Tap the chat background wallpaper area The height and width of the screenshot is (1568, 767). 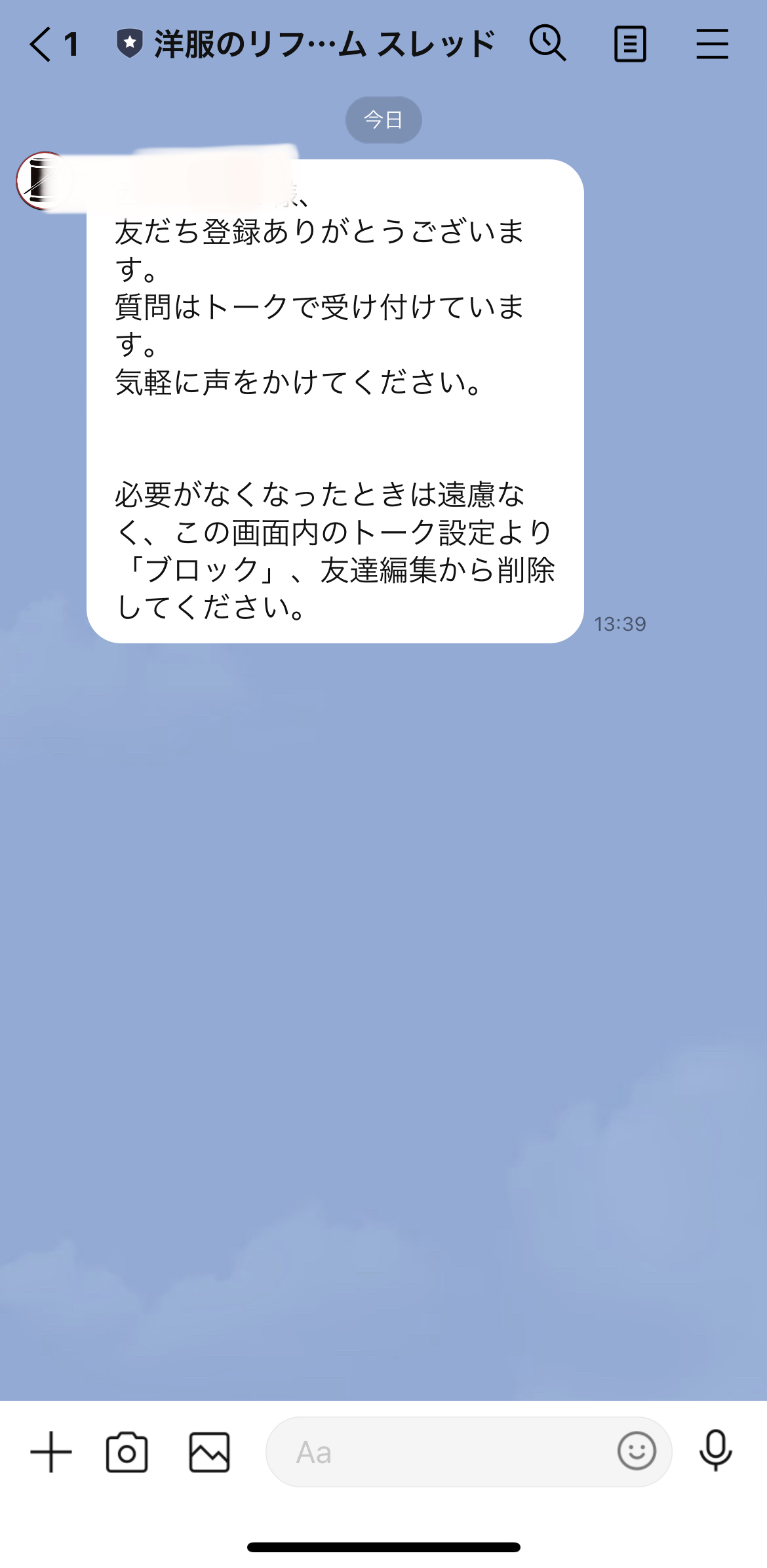tap(383, 984)
